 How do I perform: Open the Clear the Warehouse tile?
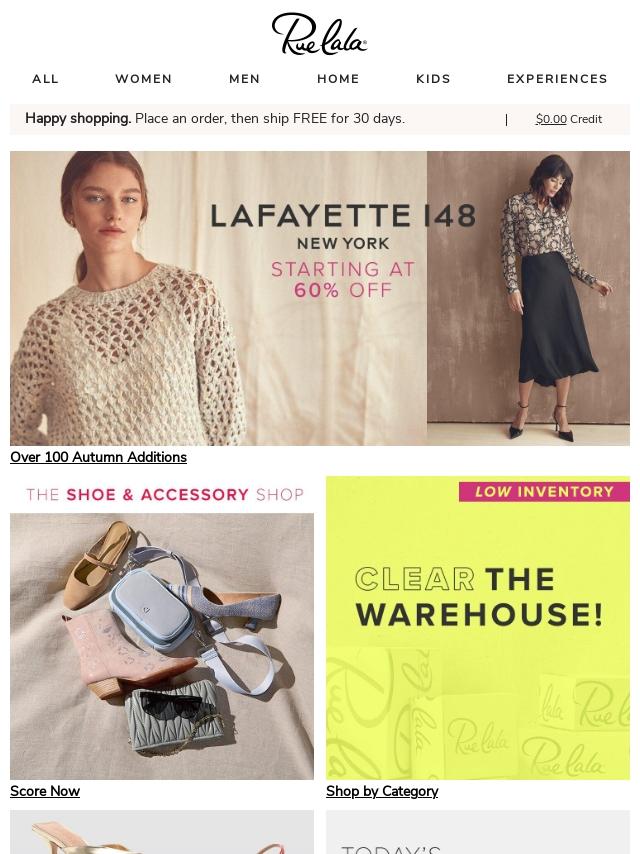478,628
